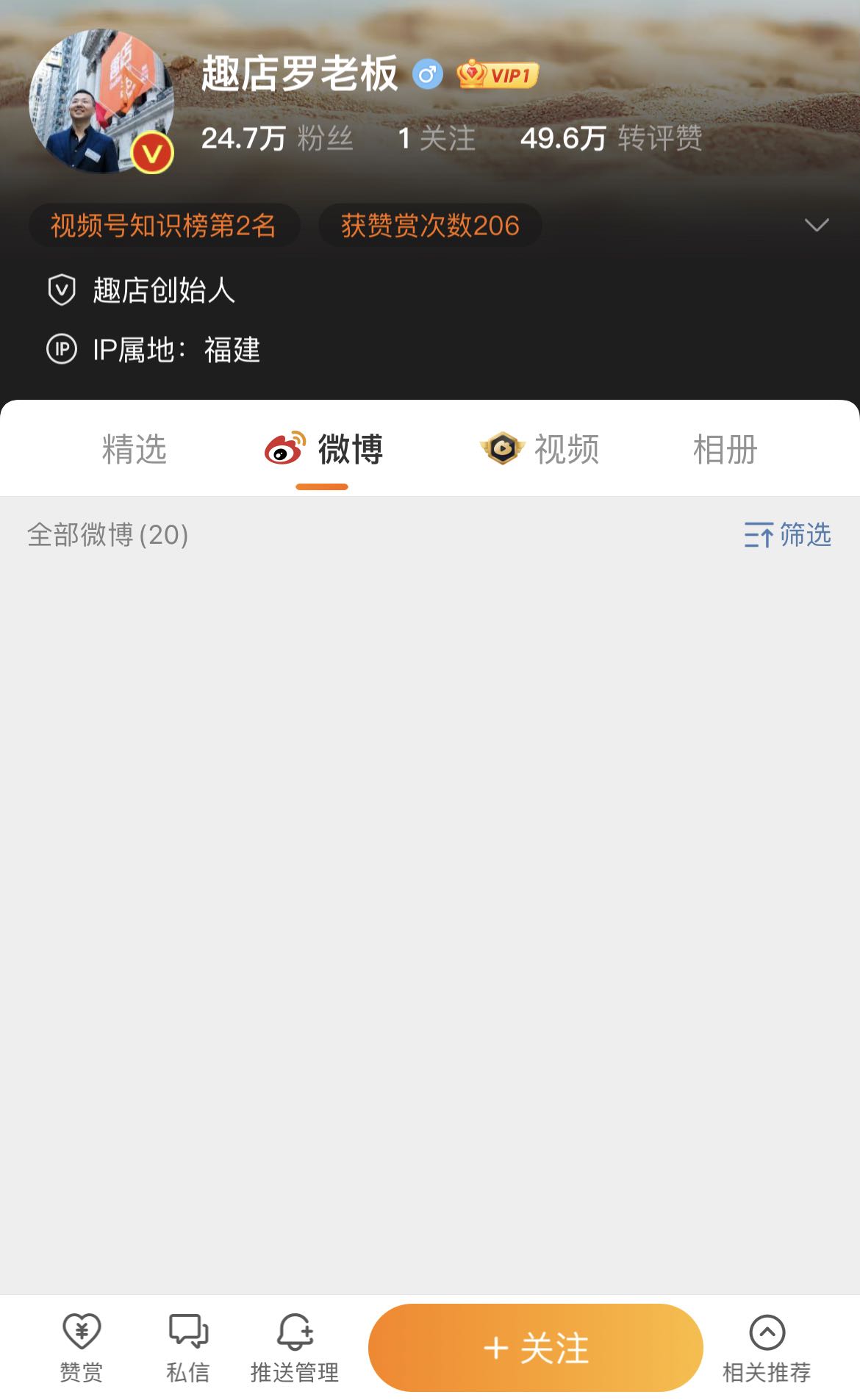This screenshot has height=1400, width=860.
Task: Follow with the + 关注 button
Action: pyautogui.click(x=535, y=1347)
